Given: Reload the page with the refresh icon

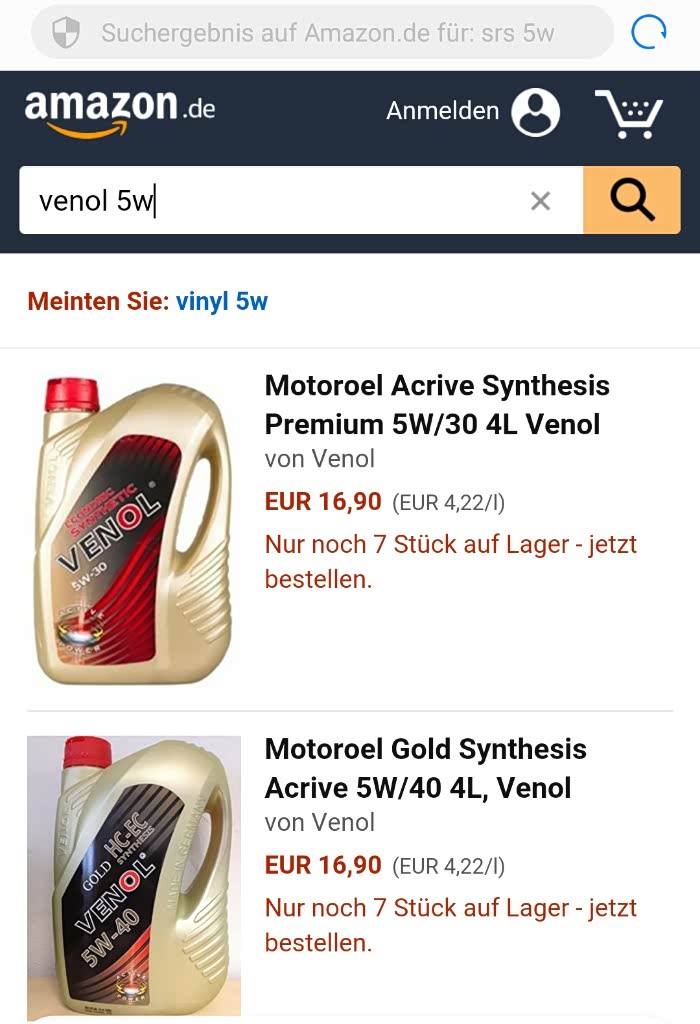Looking at the screenshot, I should [x=649, y=33].
